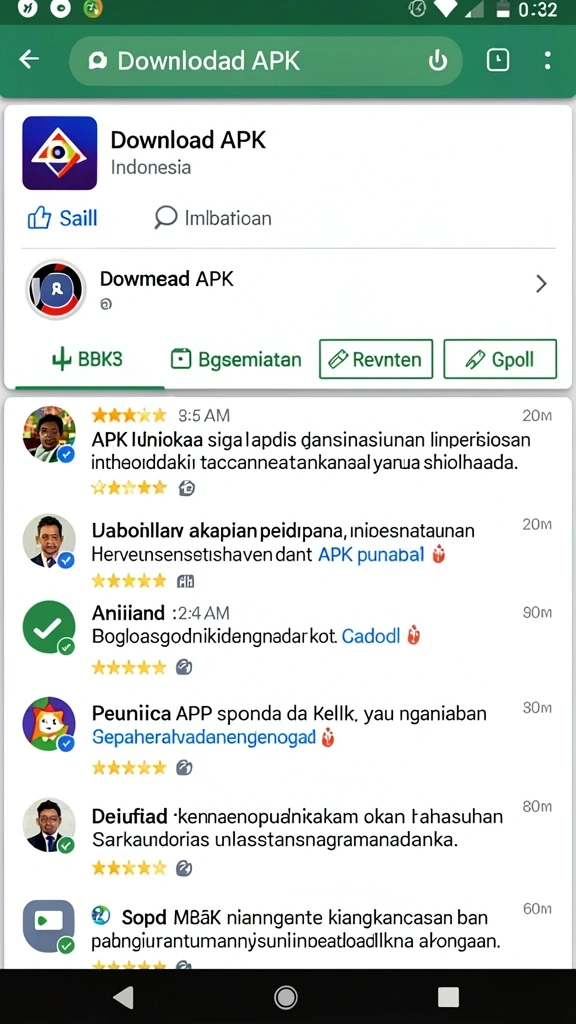Switch to the Bgsemiatan tab
Viewport: 576px width, 1024px height.
click(x=236, y=359)
